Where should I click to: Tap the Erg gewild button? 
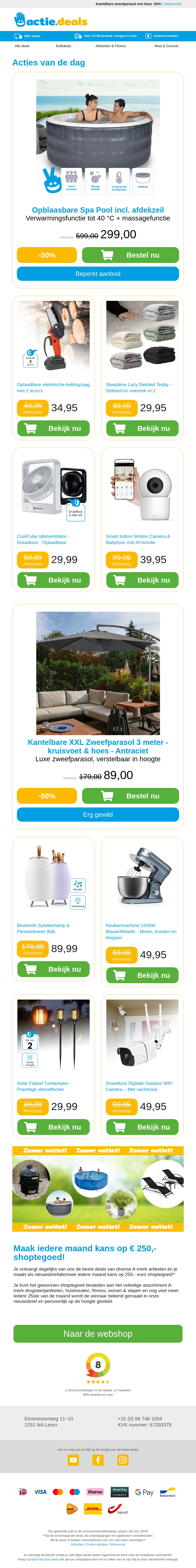pos(98,815)
